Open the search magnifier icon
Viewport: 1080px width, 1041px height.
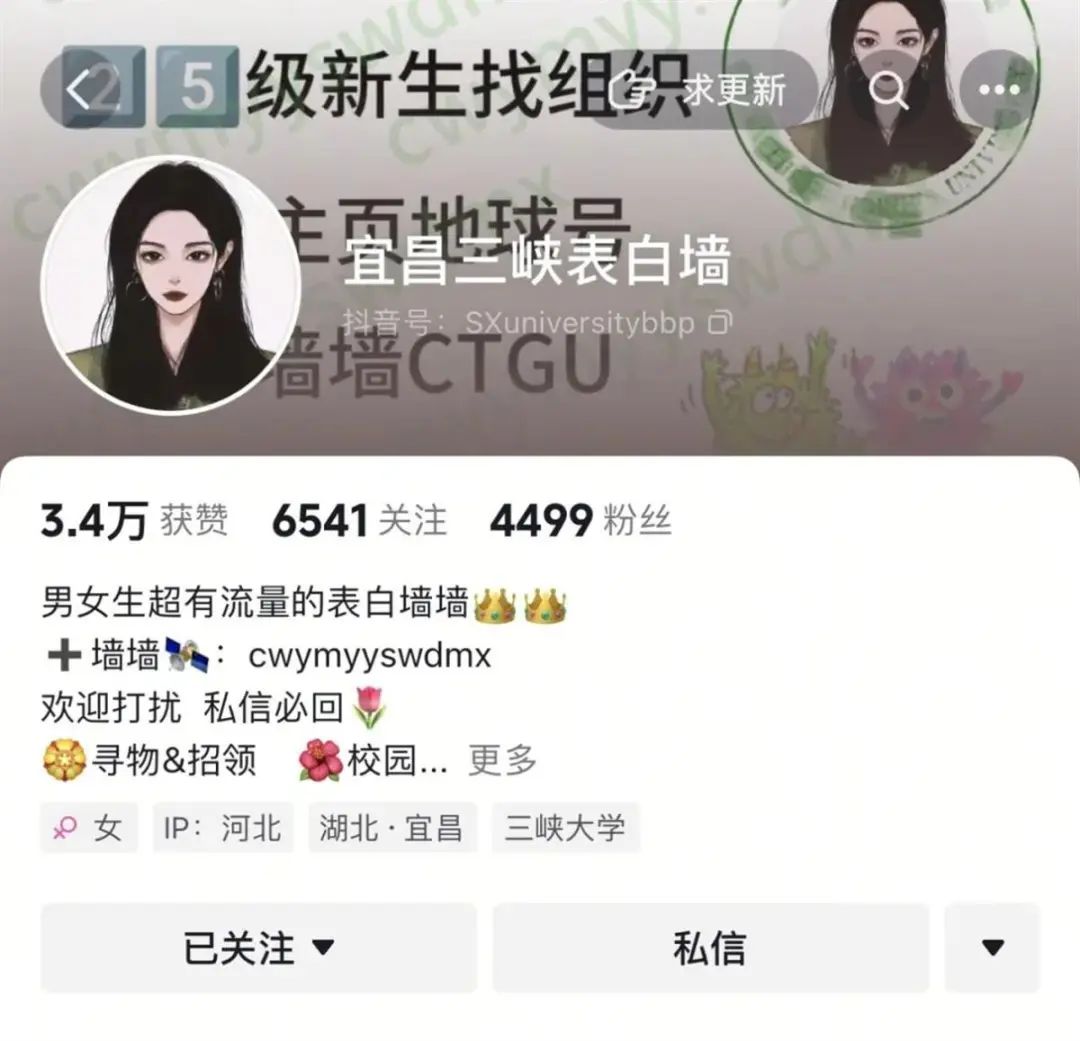coord(887,91)
